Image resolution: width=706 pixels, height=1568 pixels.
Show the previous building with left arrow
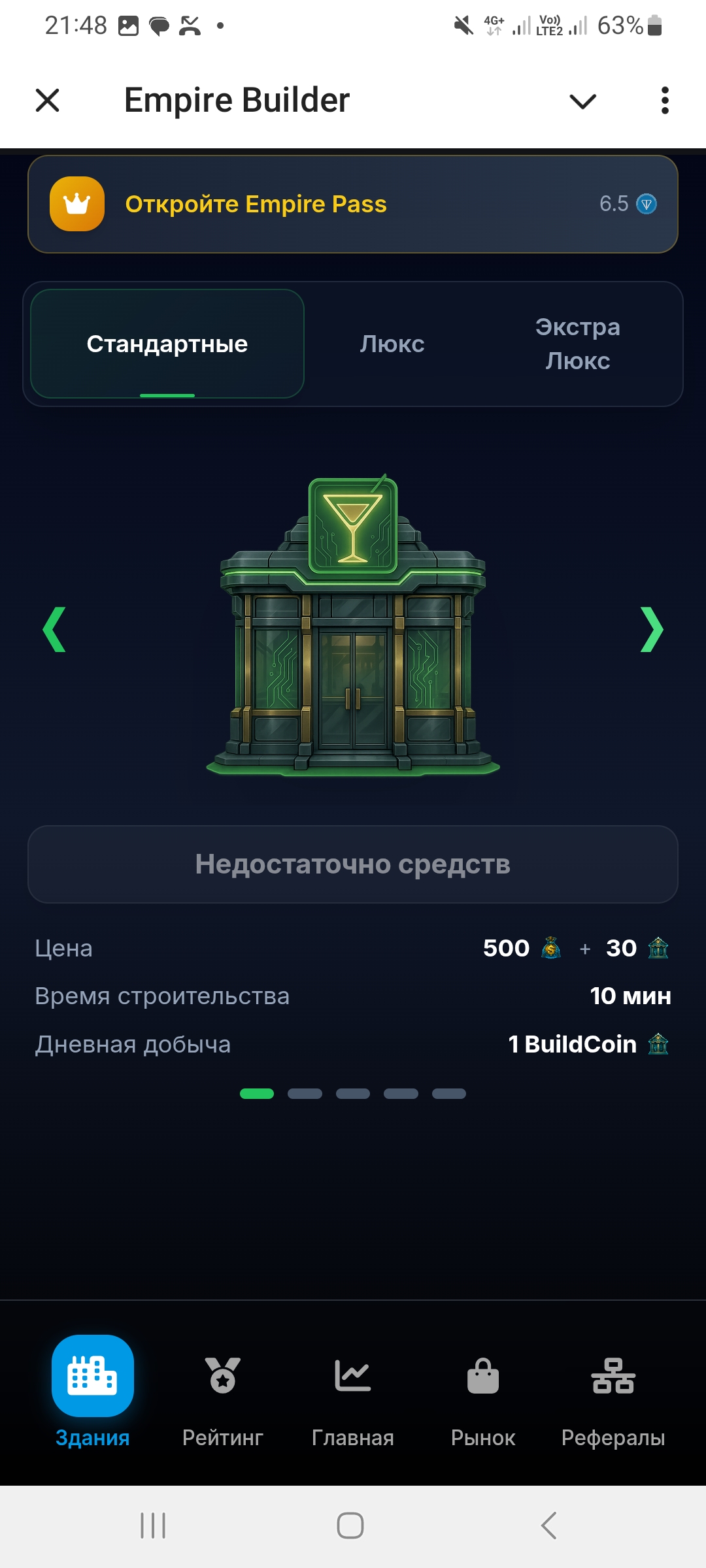coord(54,629)
